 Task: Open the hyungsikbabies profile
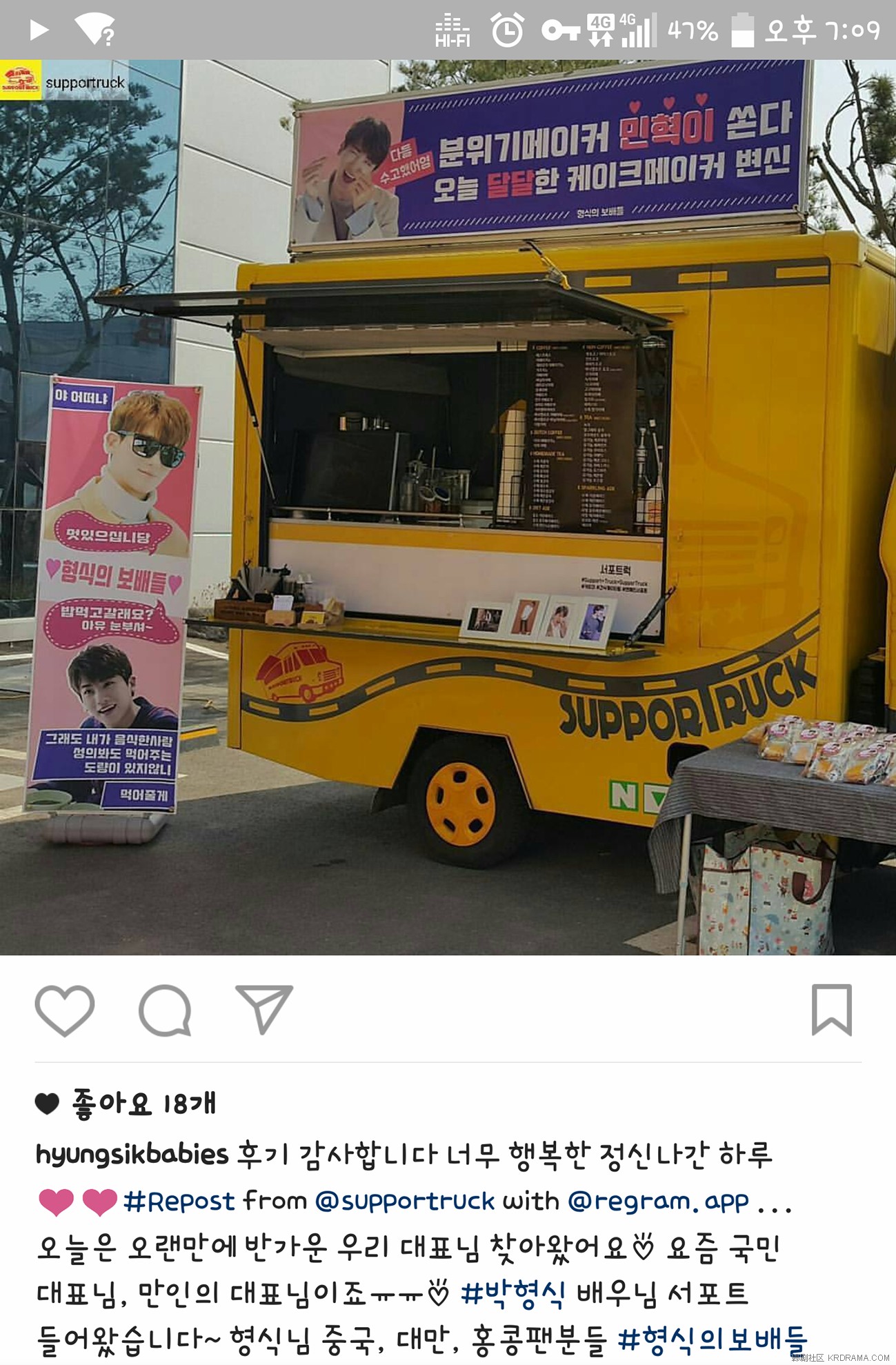pos(132,1154)
